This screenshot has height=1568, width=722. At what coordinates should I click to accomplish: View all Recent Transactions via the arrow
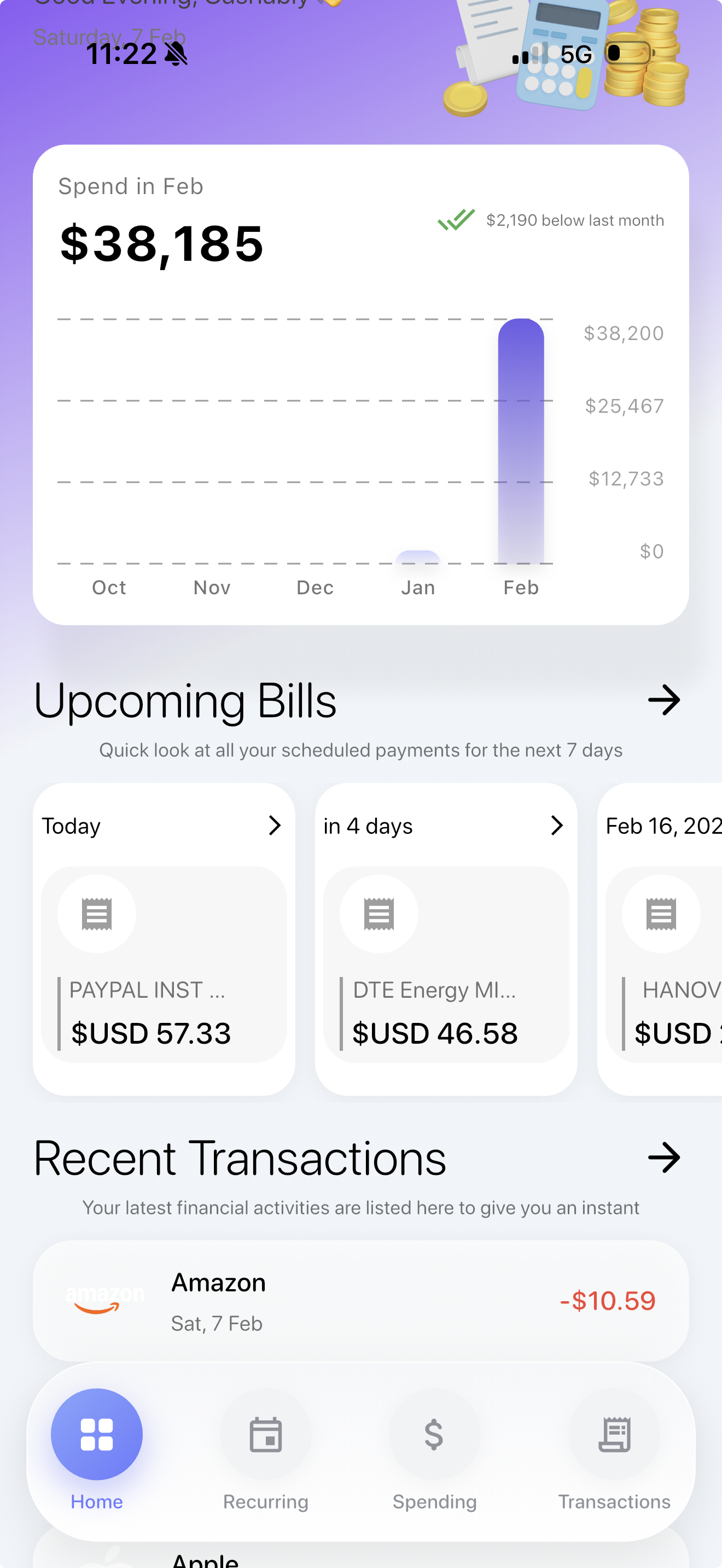[x=665, y=1157]
